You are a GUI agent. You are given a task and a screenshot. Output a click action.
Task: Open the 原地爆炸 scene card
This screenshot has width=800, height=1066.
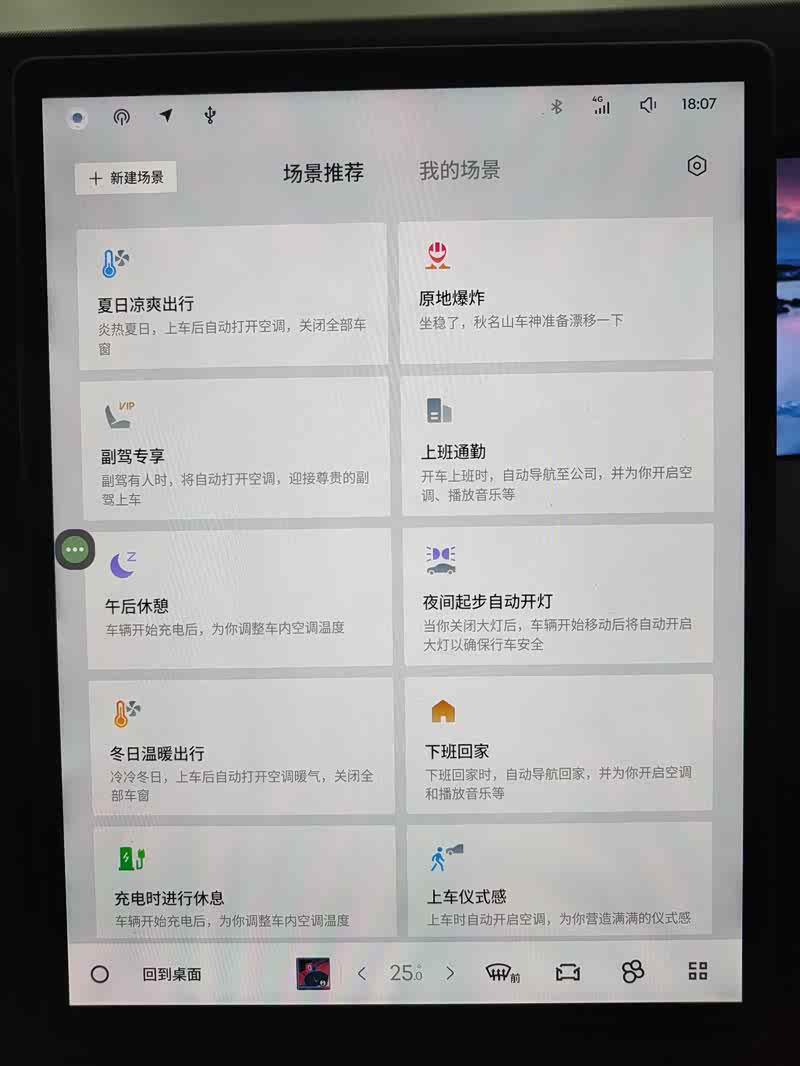(556, 290)
